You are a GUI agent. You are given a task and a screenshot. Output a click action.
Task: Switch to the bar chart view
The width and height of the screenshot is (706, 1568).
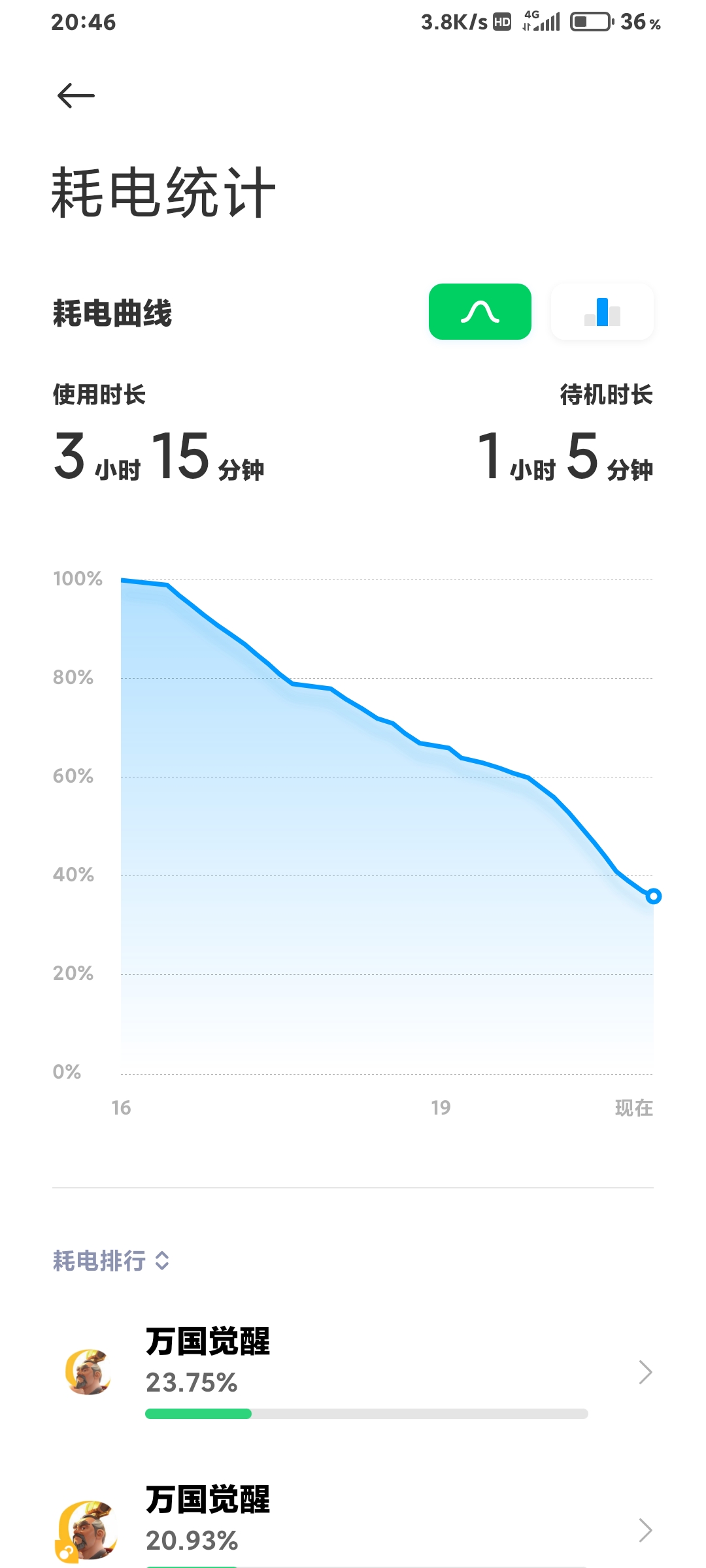(x=602, y=312)
